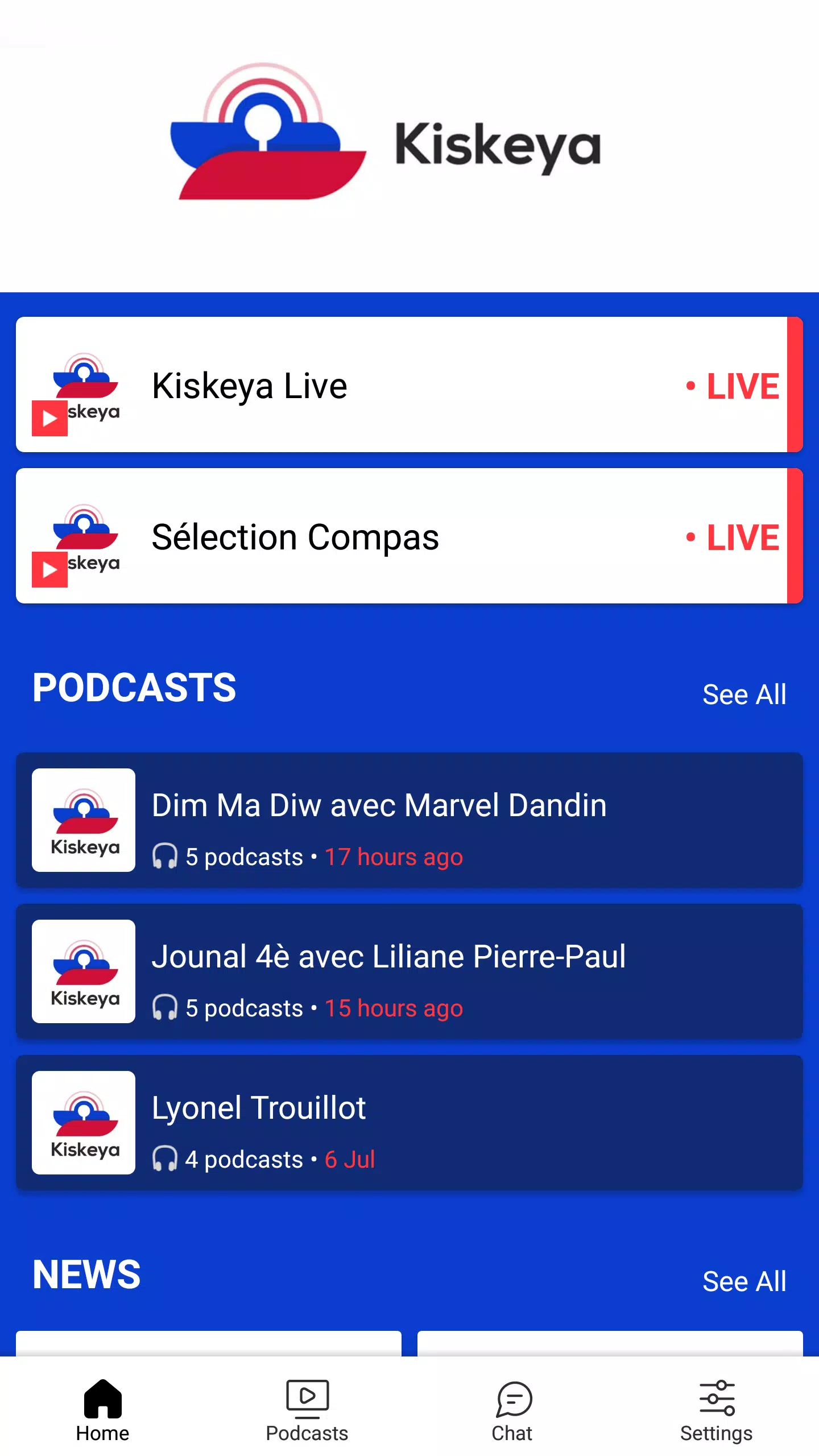Play the Kiskeya Live stream

coord(409,384)
